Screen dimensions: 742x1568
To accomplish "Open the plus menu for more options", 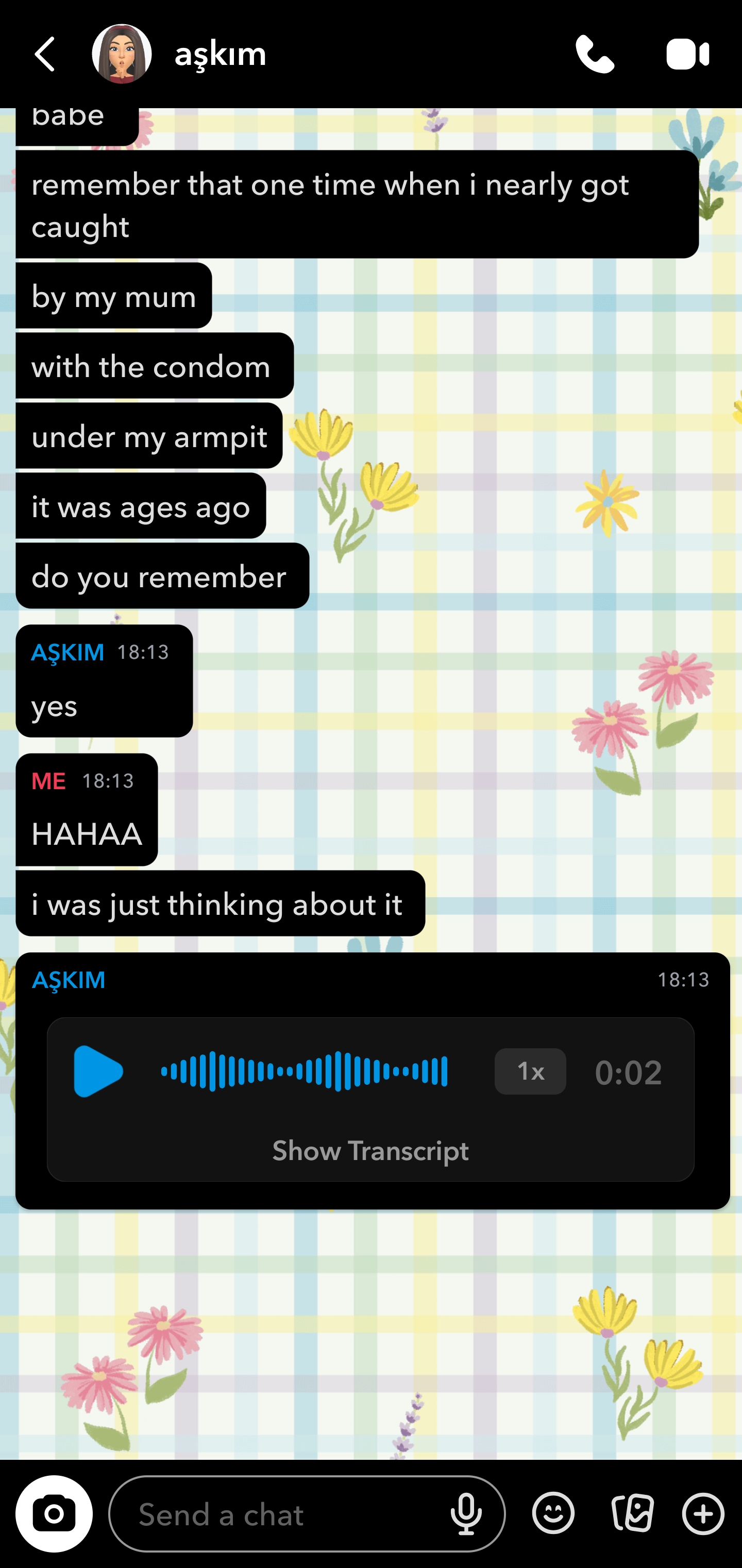I will point(703,1514).
